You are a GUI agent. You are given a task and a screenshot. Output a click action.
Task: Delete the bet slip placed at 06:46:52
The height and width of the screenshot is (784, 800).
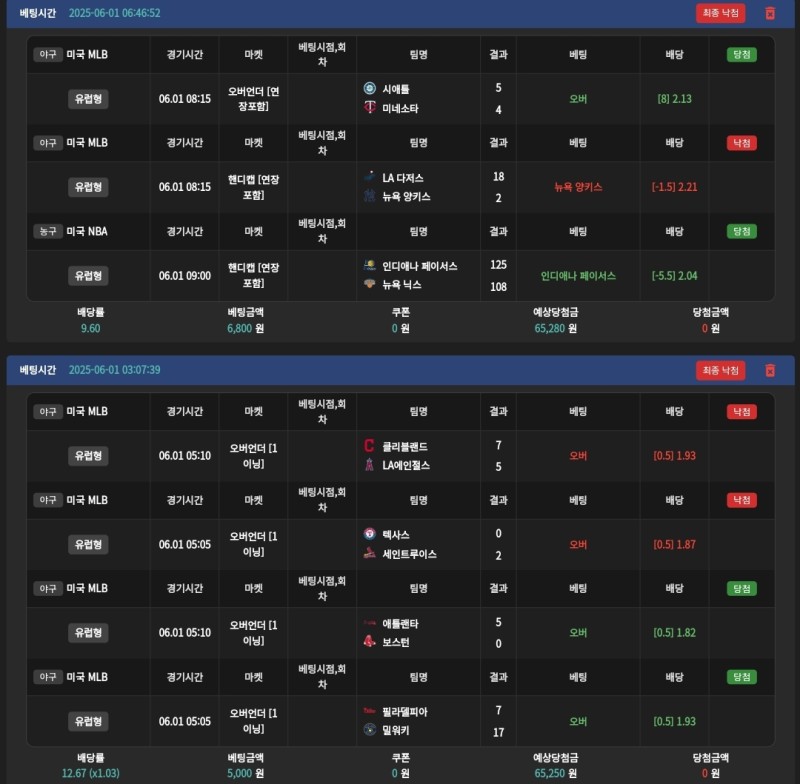(x=770, y=13)
